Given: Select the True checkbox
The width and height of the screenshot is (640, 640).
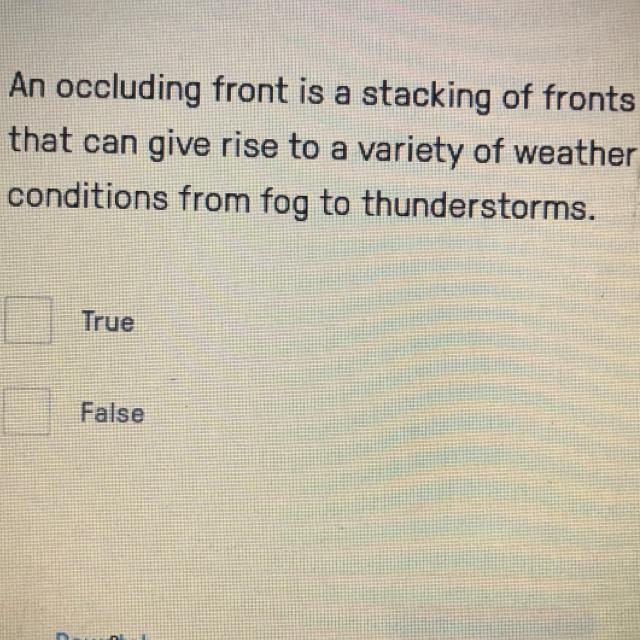Looking at the screenshot, I should pyautogui.click(x=28, y=322).
